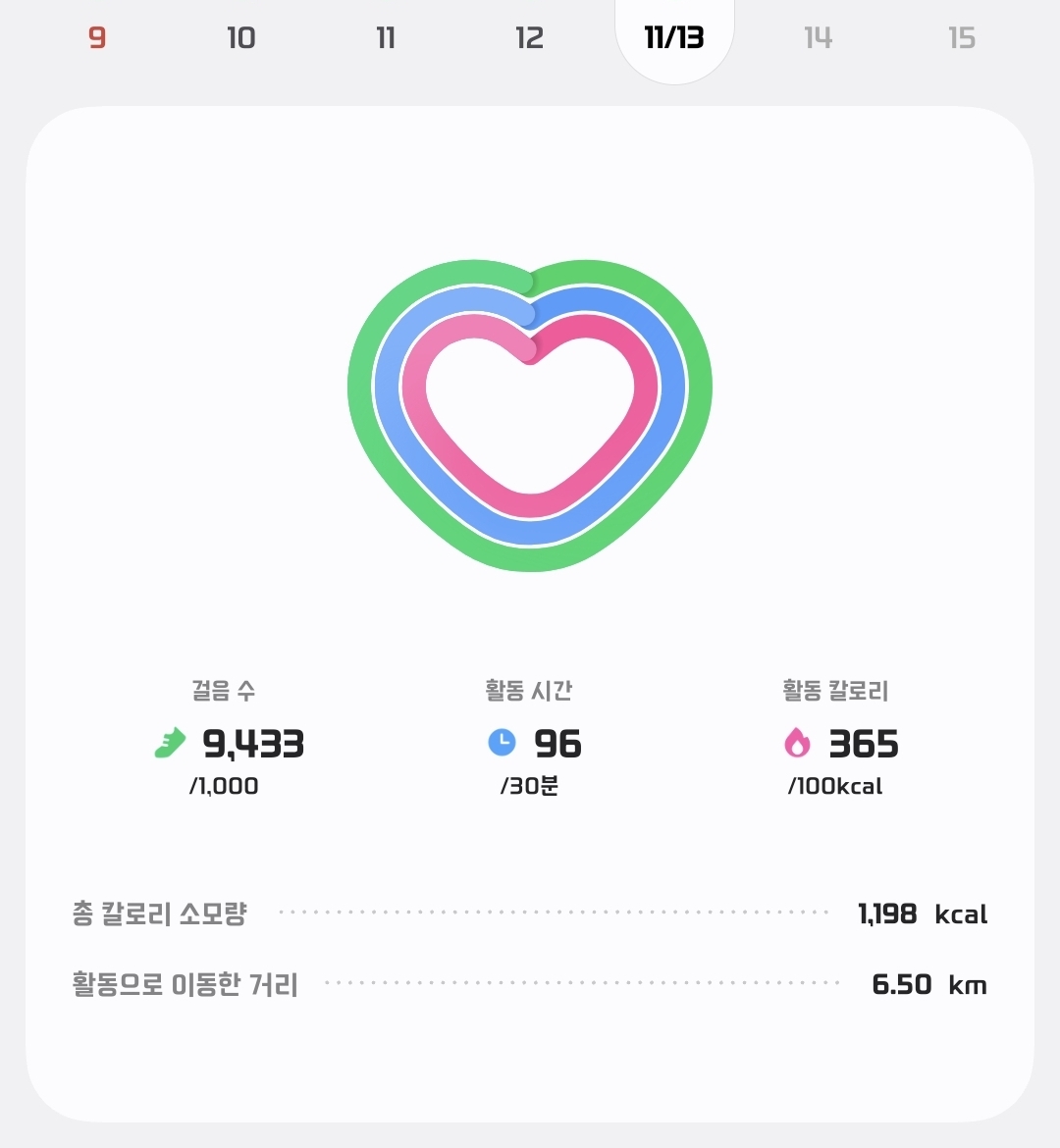Open day 12 activity

tap(529, 38)
